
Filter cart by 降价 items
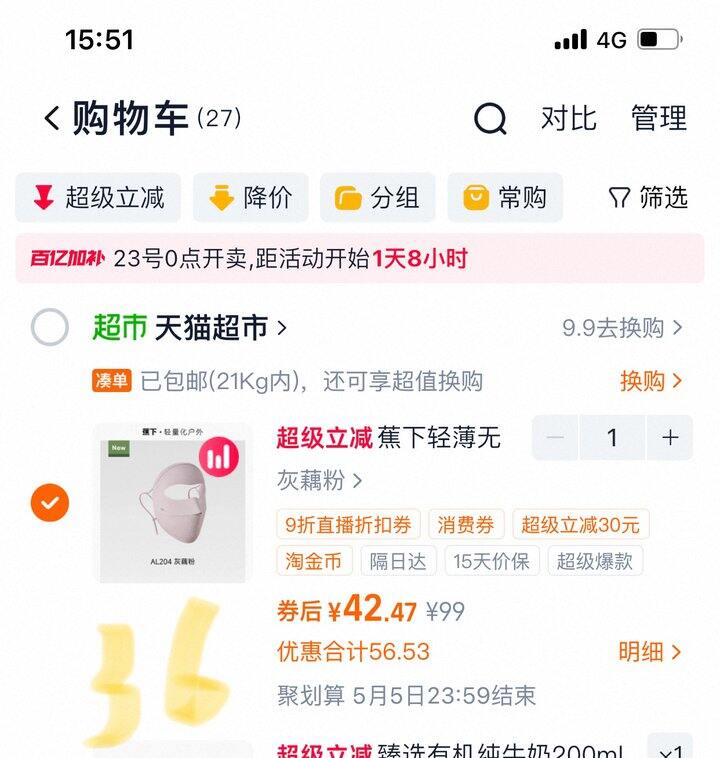point(251,198)
